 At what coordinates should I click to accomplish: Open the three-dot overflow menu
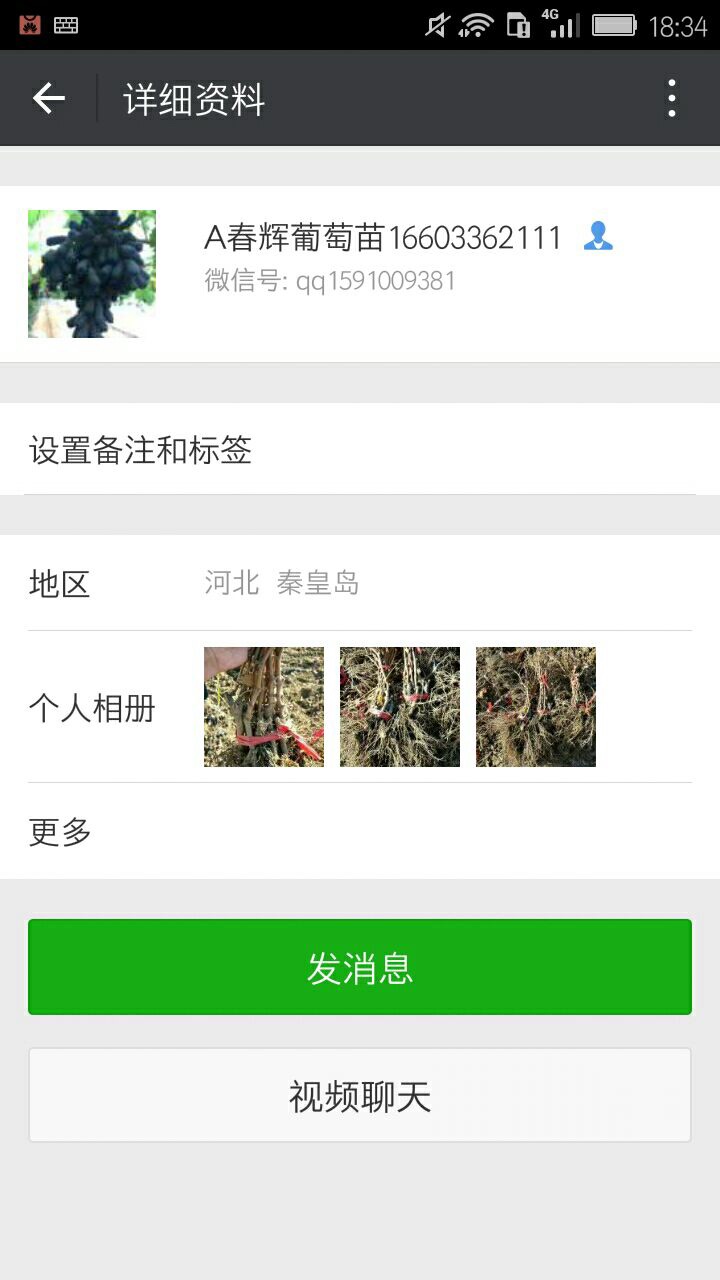point(672,98)
